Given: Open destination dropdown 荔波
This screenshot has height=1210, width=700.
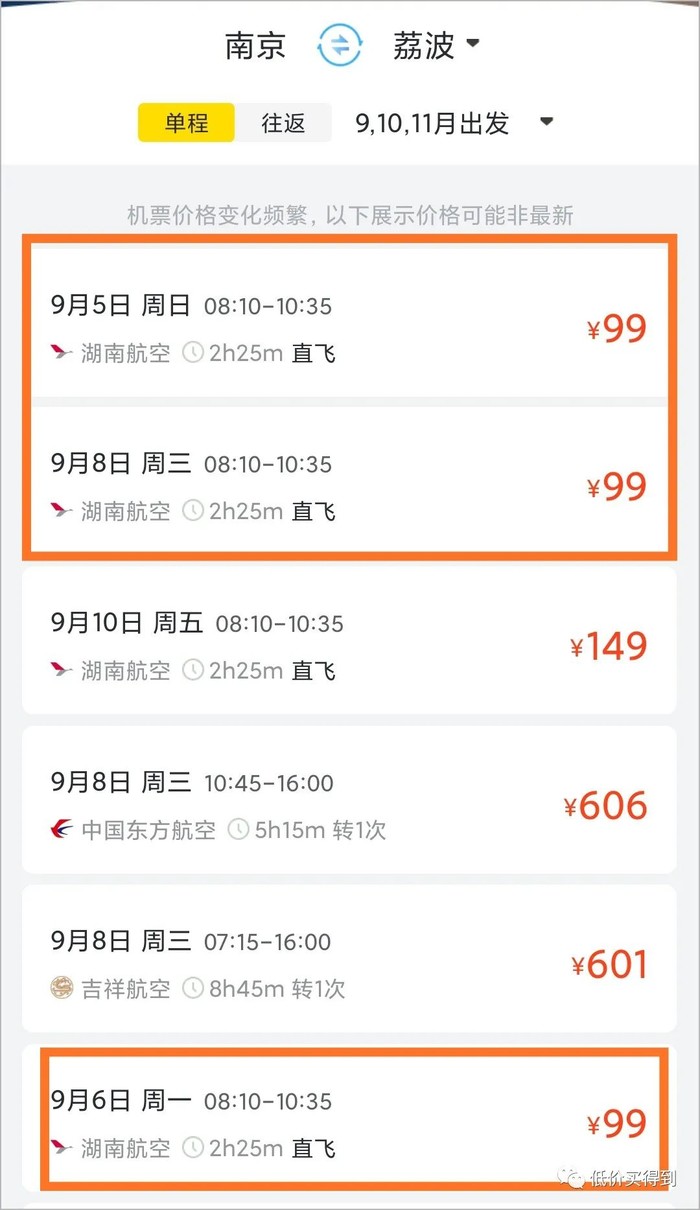Looking at the screenshot, I should 436,46.
